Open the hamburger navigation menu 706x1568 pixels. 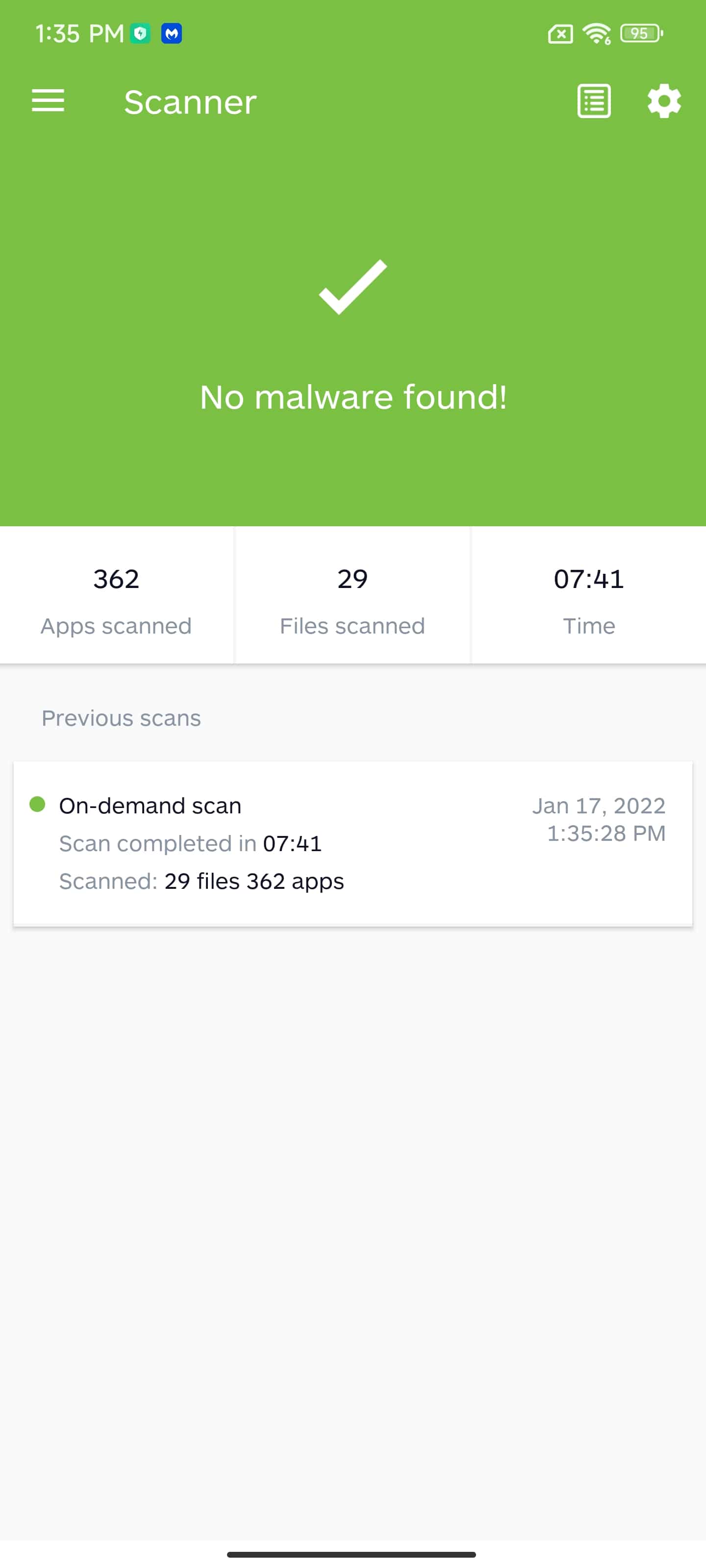pos(48,100)
